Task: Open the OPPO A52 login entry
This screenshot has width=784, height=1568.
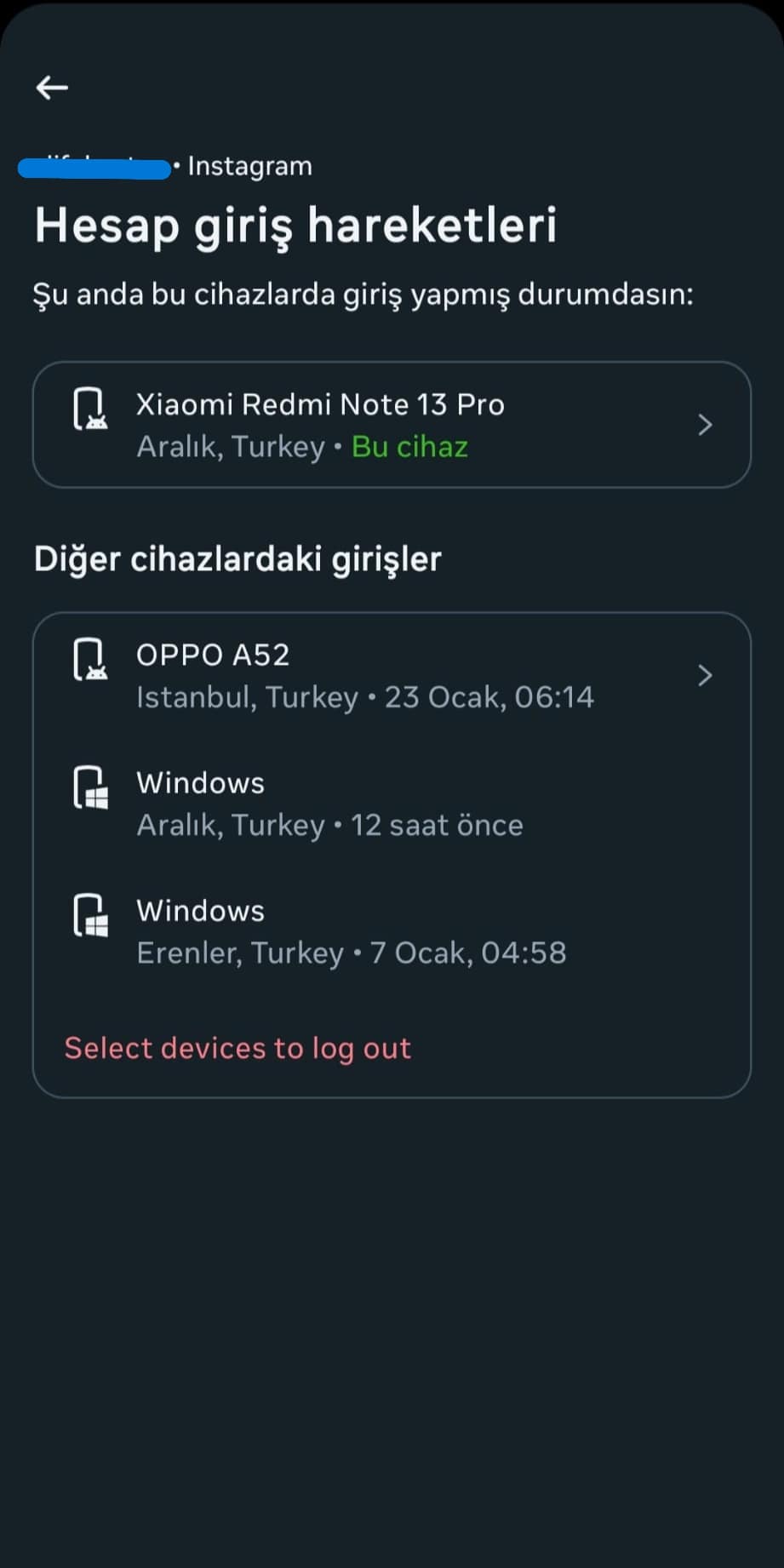Action: click(392, 676)
